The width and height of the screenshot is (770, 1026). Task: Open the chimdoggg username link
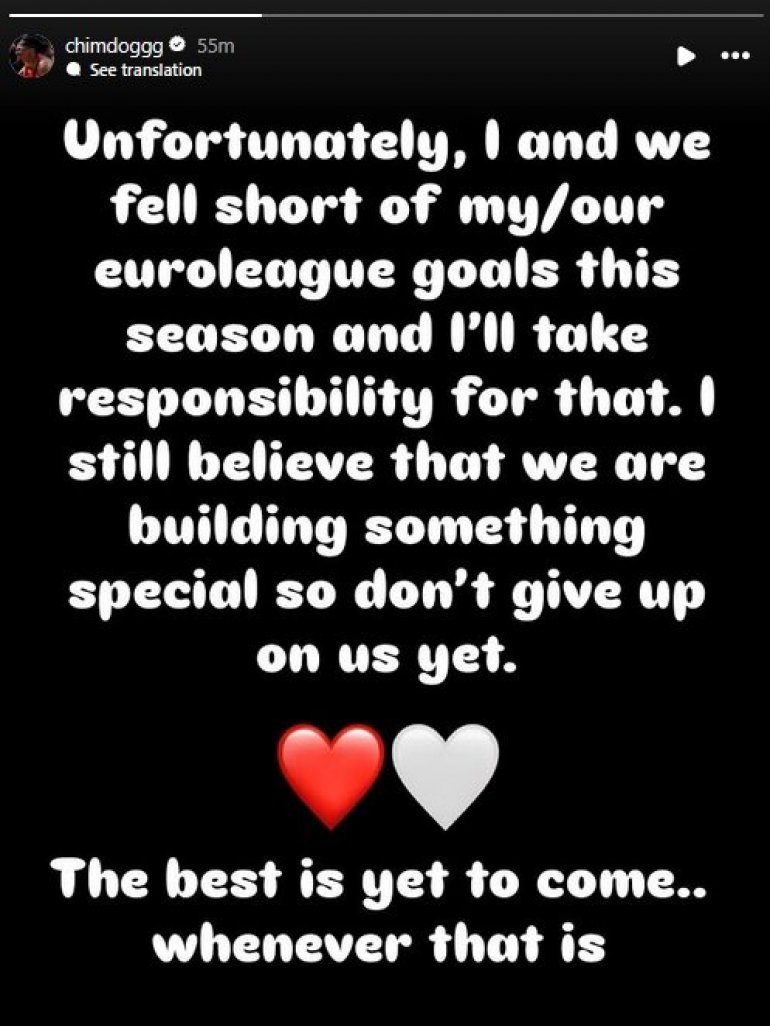114,45
